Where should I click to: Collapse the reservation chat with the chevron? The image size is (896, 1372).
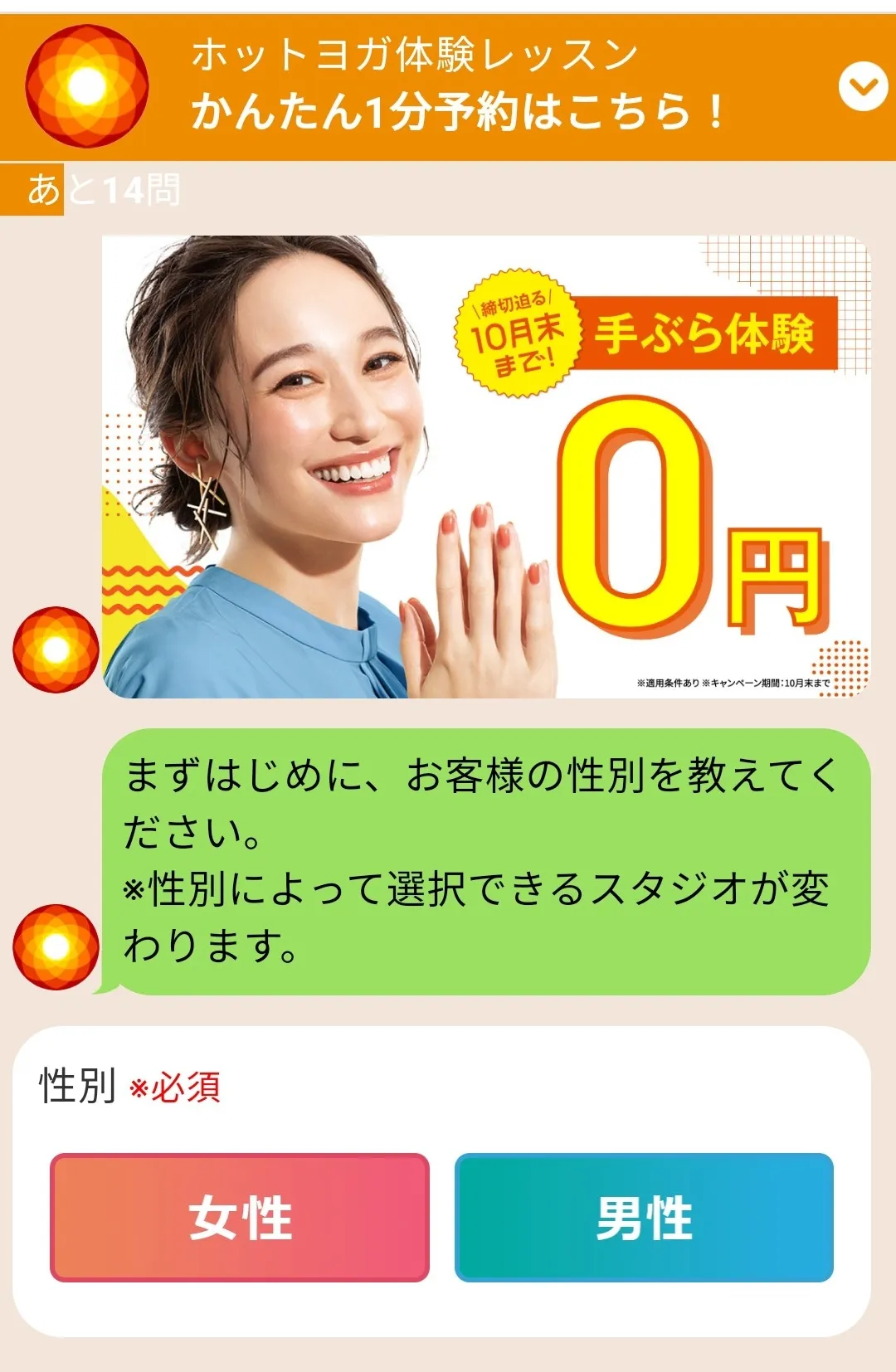click(x=863, y=86)
